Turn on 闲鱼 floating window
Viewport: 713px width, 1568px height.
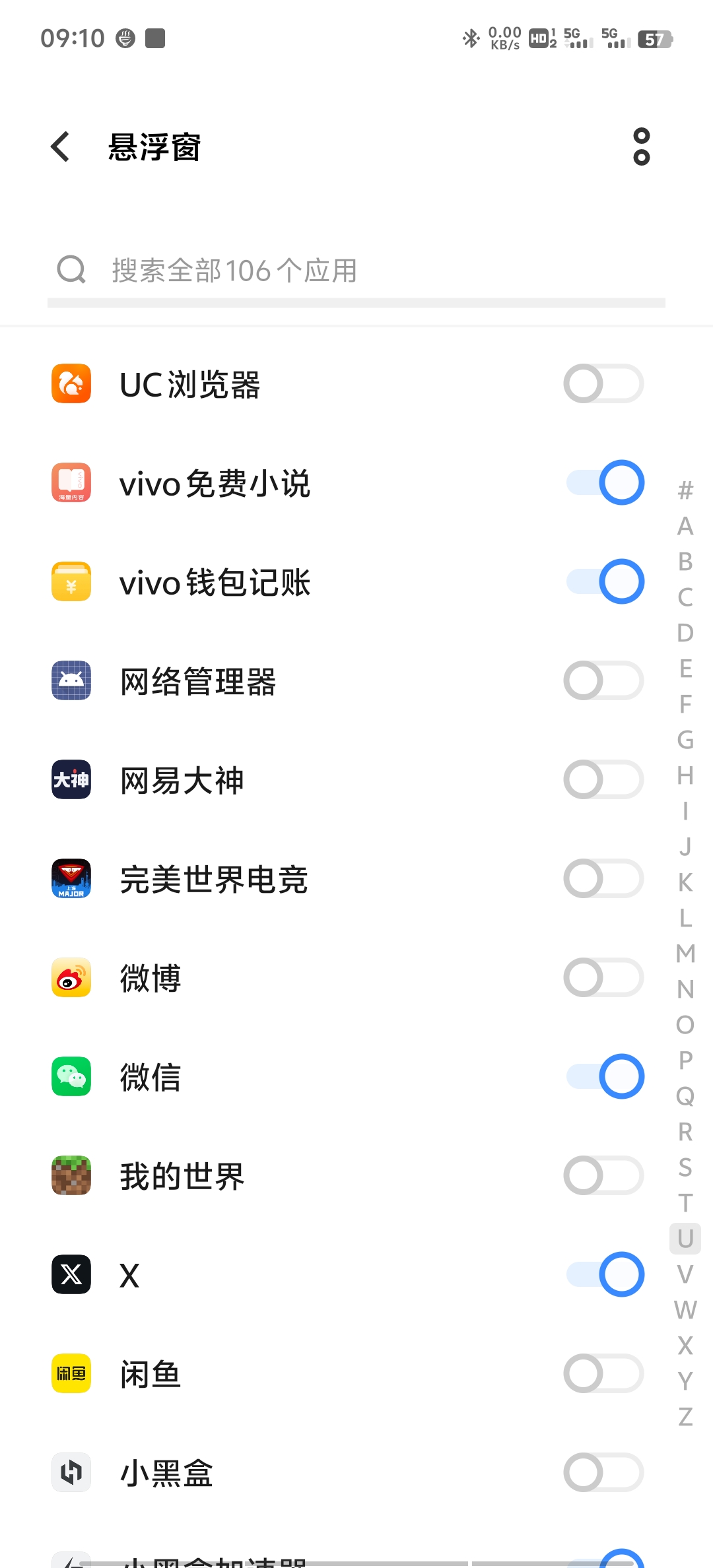(603, 1373)
